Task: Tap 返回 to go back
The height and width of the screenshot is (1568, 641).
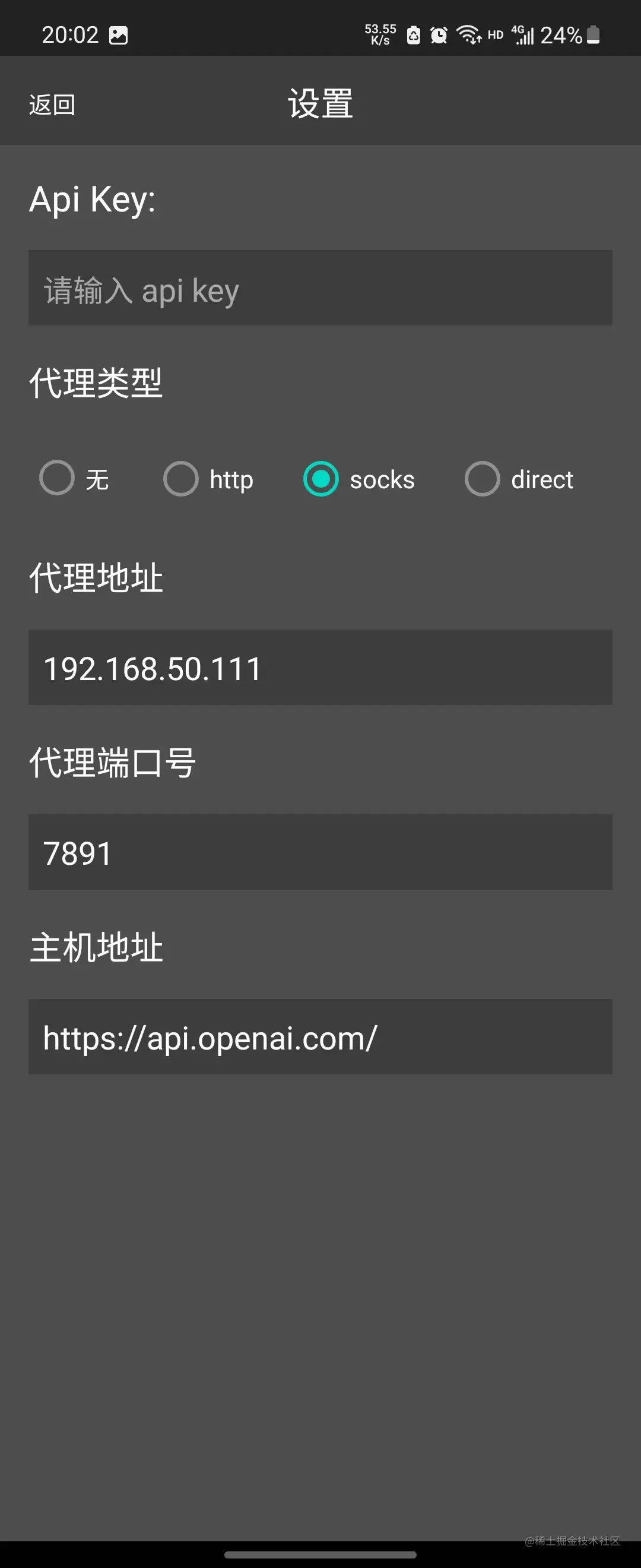Action: coord(52,105)
